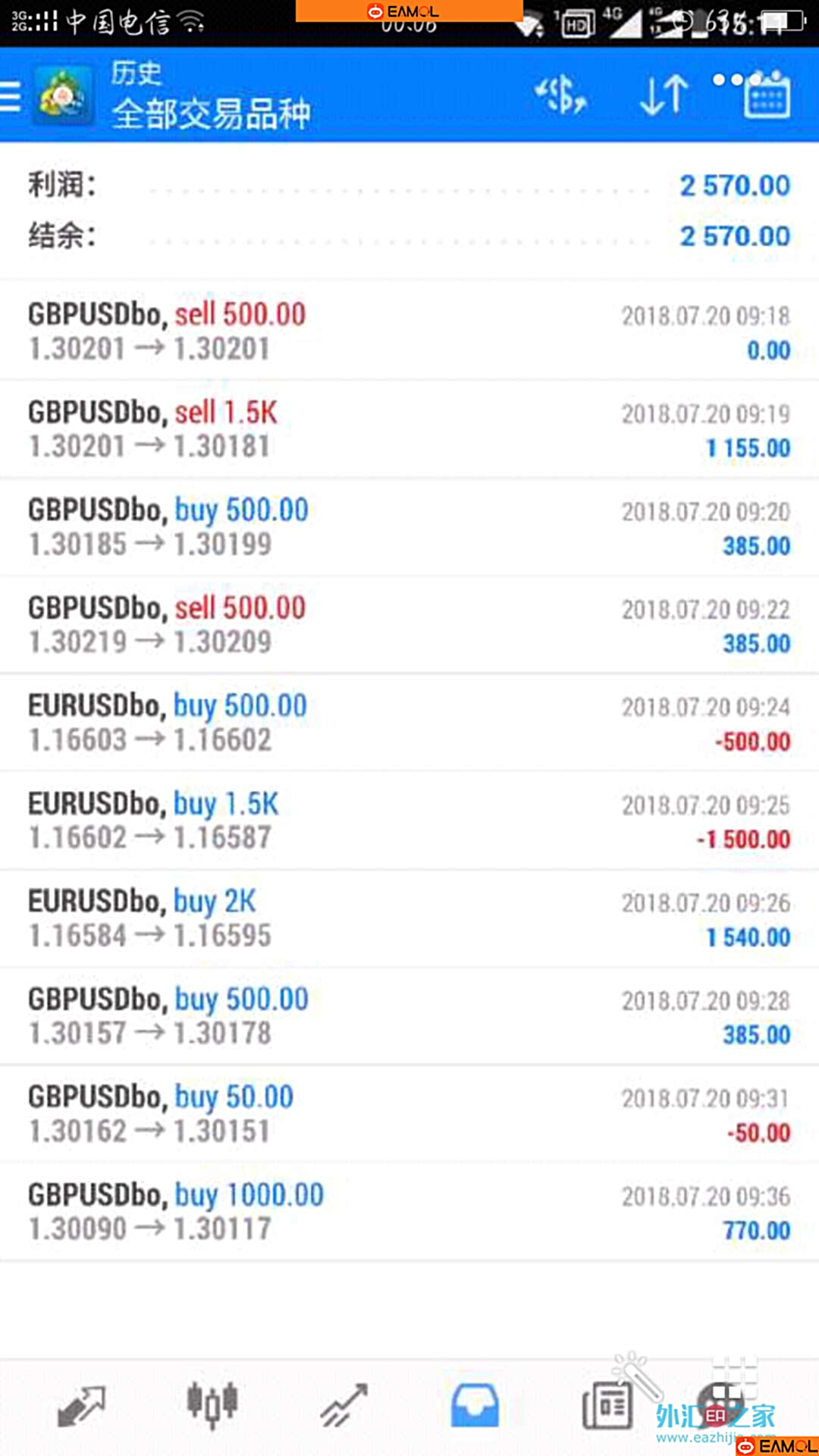
Task: Open the symbol filter currency icon
Action: click(561, 96)
